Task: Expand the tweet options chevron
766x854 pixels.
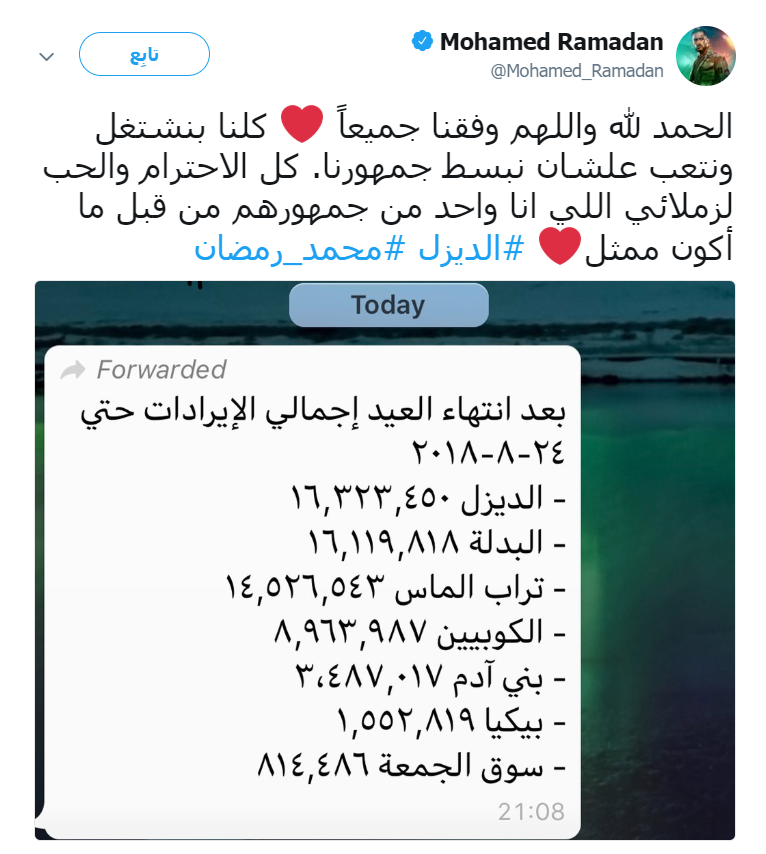Action: point(47,57)
